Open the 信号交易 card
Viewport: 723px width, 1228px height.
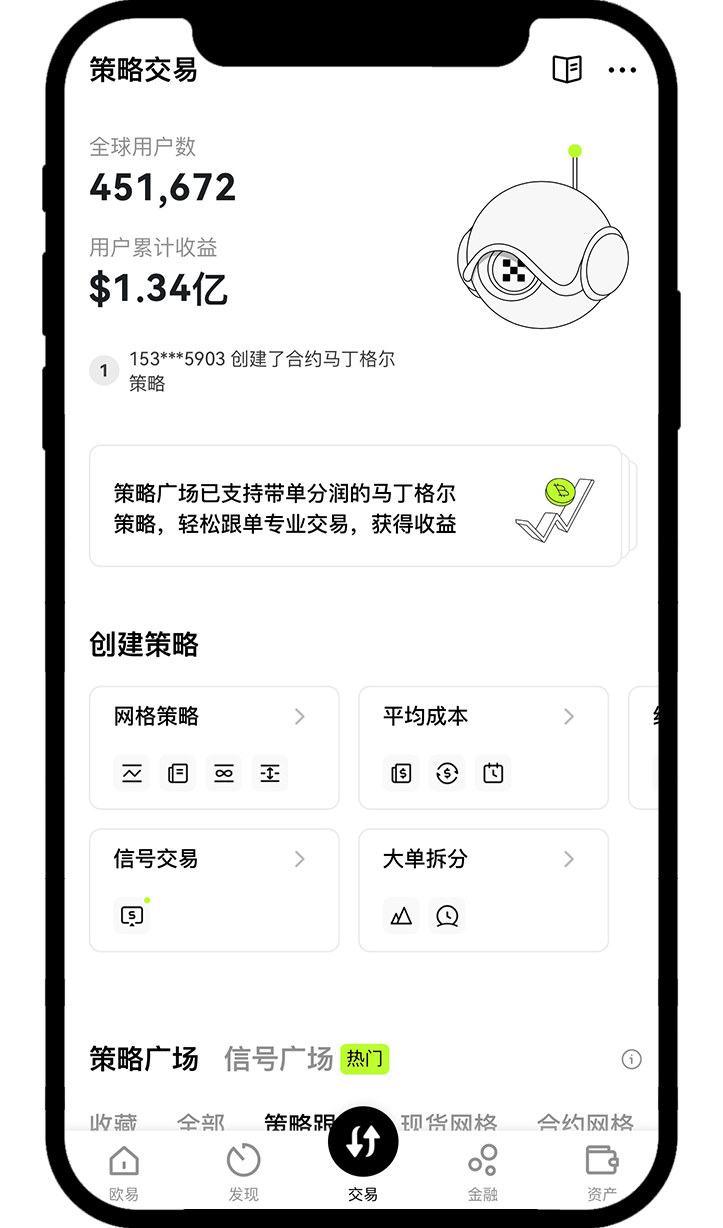click(214, 889)
